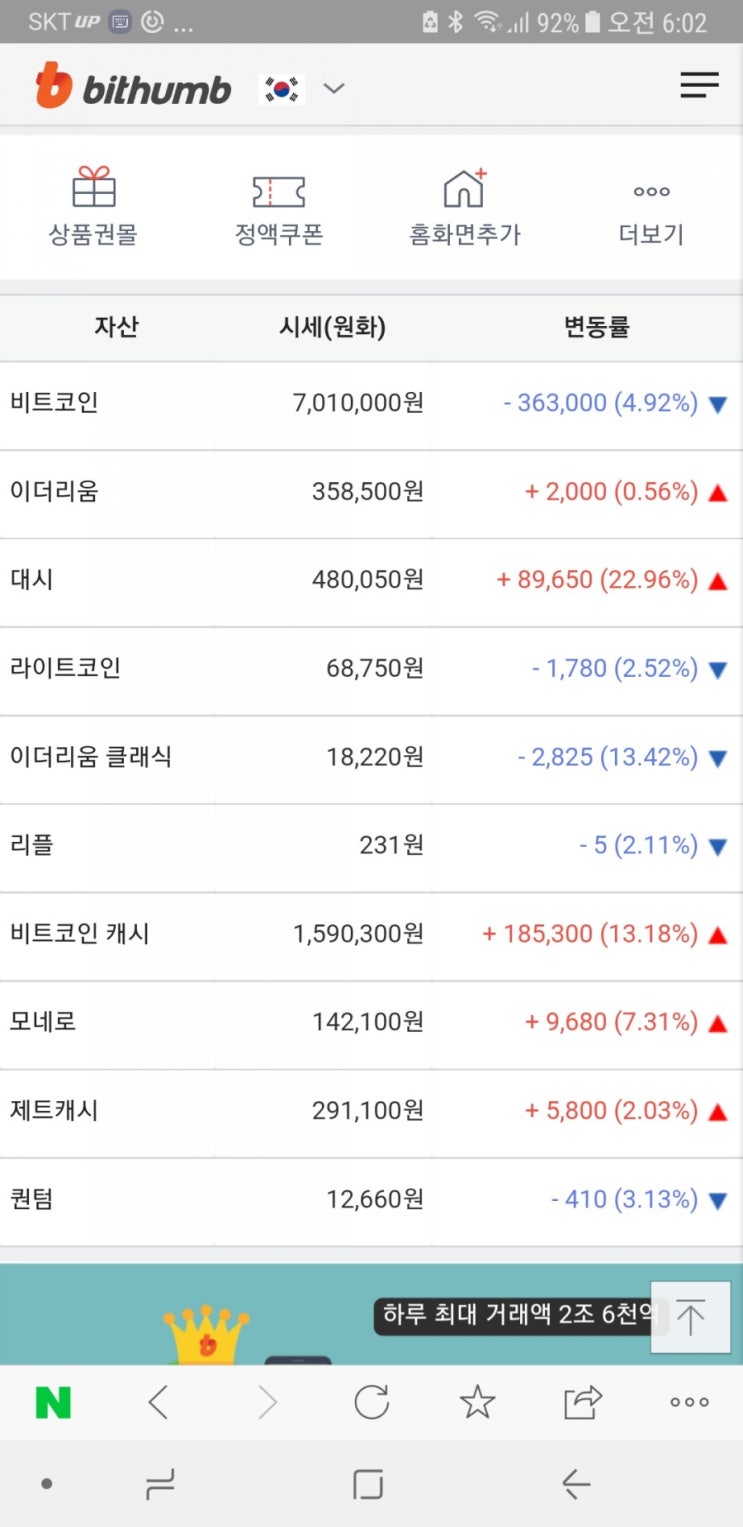Image resolution: width=743 pixels, height=1527 pixels.
Task: Tap the 변동률 column header
Action: (x=596, y=327)
